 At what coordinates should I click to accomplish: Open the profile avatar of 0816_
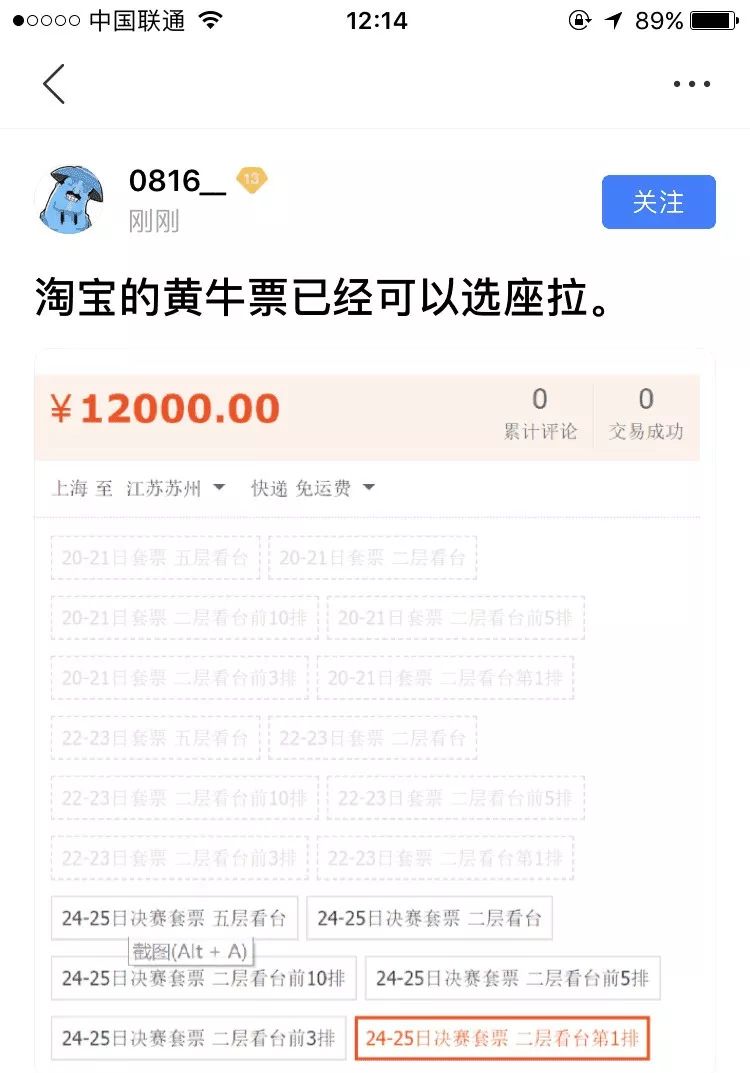[69, 199]
